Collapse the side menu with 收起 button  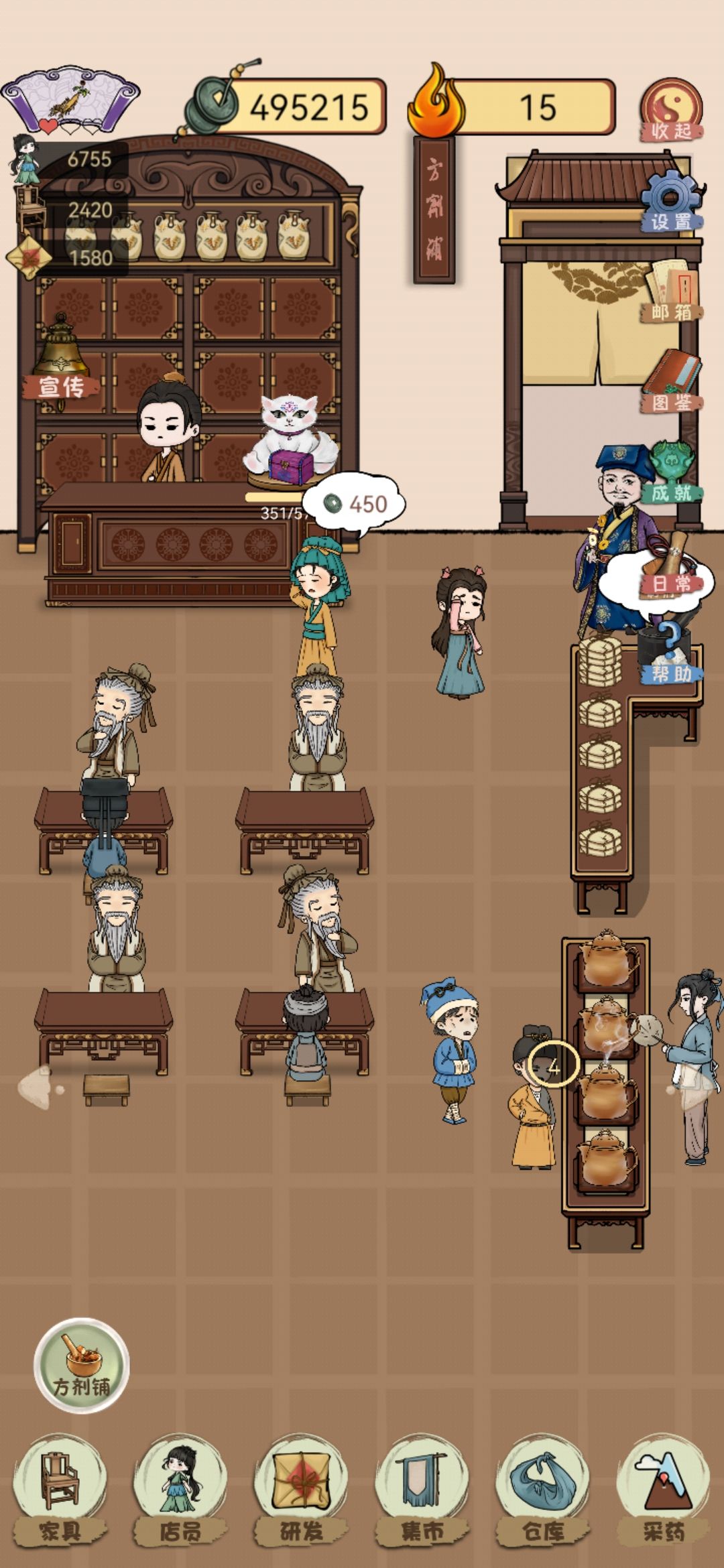[x=672, y=112]
